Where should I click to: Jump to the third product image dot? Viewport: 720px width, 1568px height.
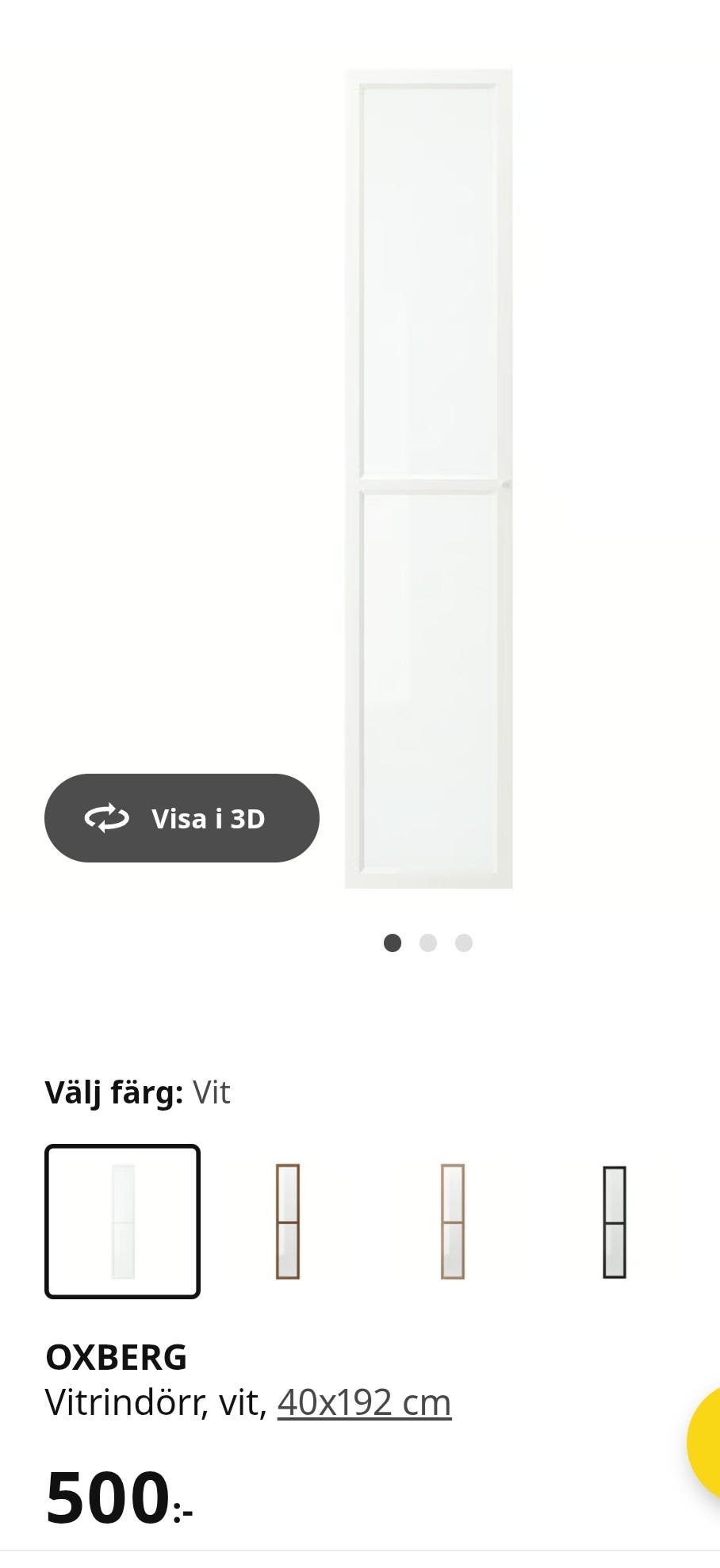coord(462,943)
